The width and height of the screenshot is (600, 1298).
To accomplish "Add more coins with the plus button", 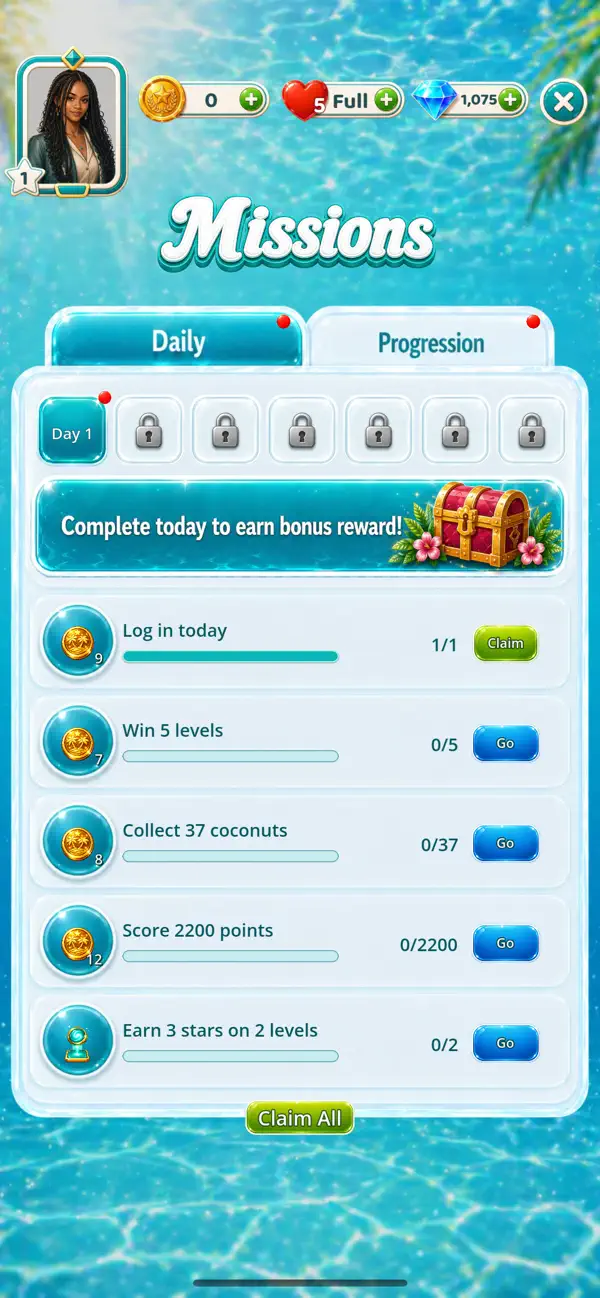I will [x=251, y=100].
